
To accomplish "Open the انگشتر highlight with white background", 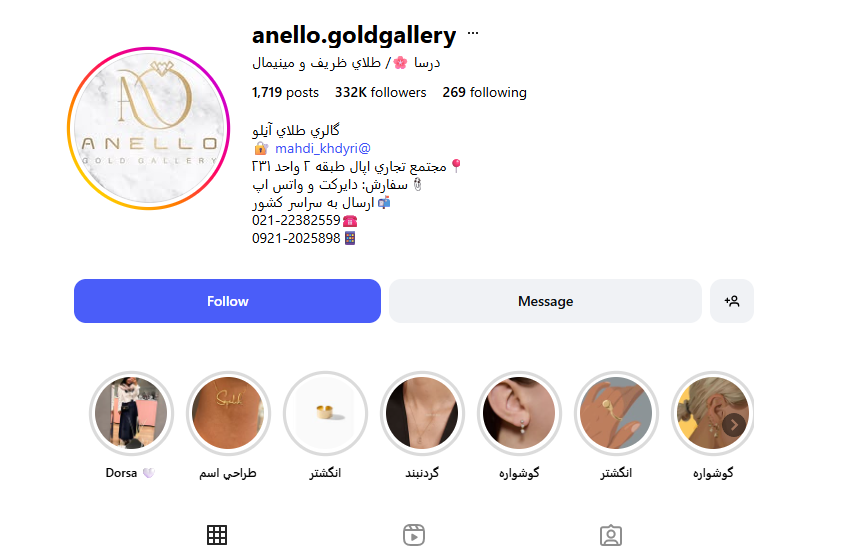I will (x=325, y=413).
